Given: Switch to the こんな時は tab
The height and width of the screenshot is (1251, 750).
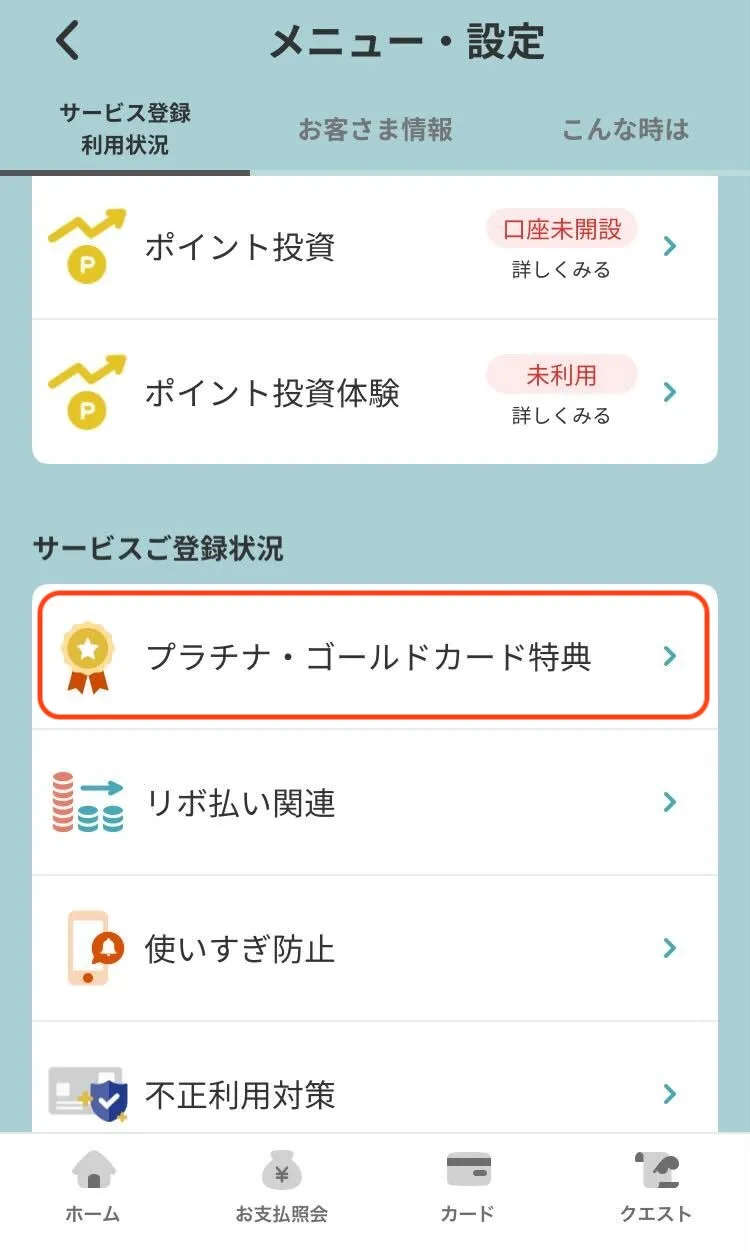Looking at the screenshot, I should pyautogui.click(x=625, y=129).
